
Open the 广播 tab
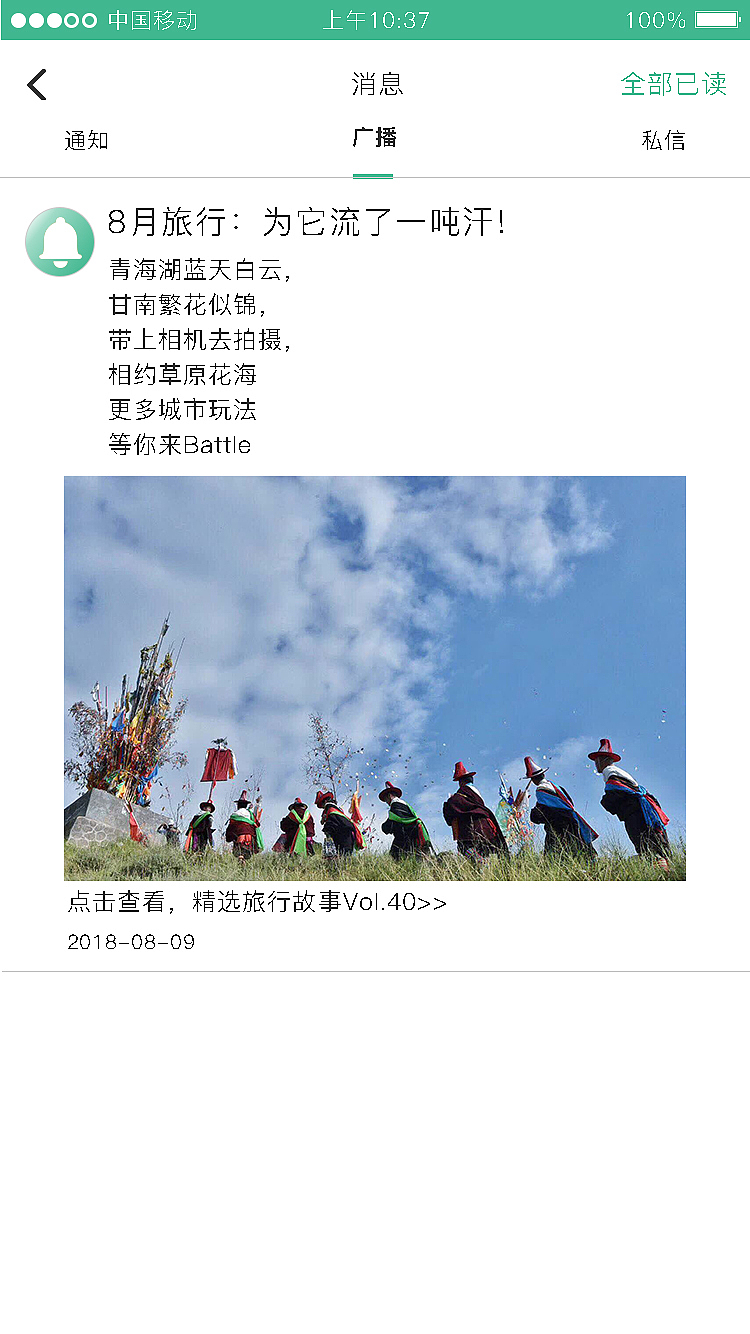click(x=374, y=140)
